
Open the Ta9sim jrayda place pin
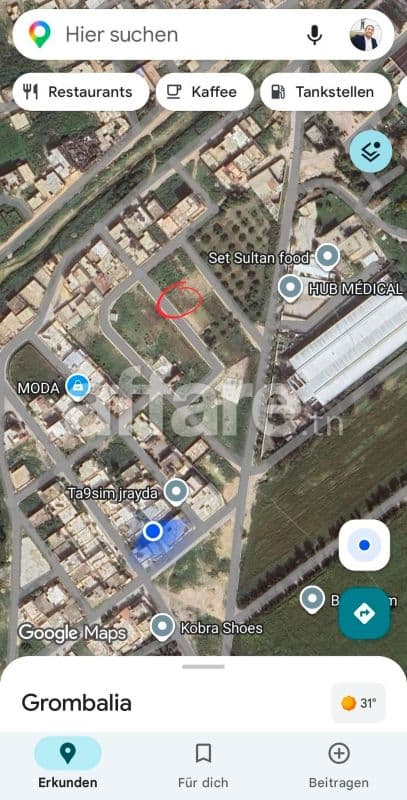(176, 492)
